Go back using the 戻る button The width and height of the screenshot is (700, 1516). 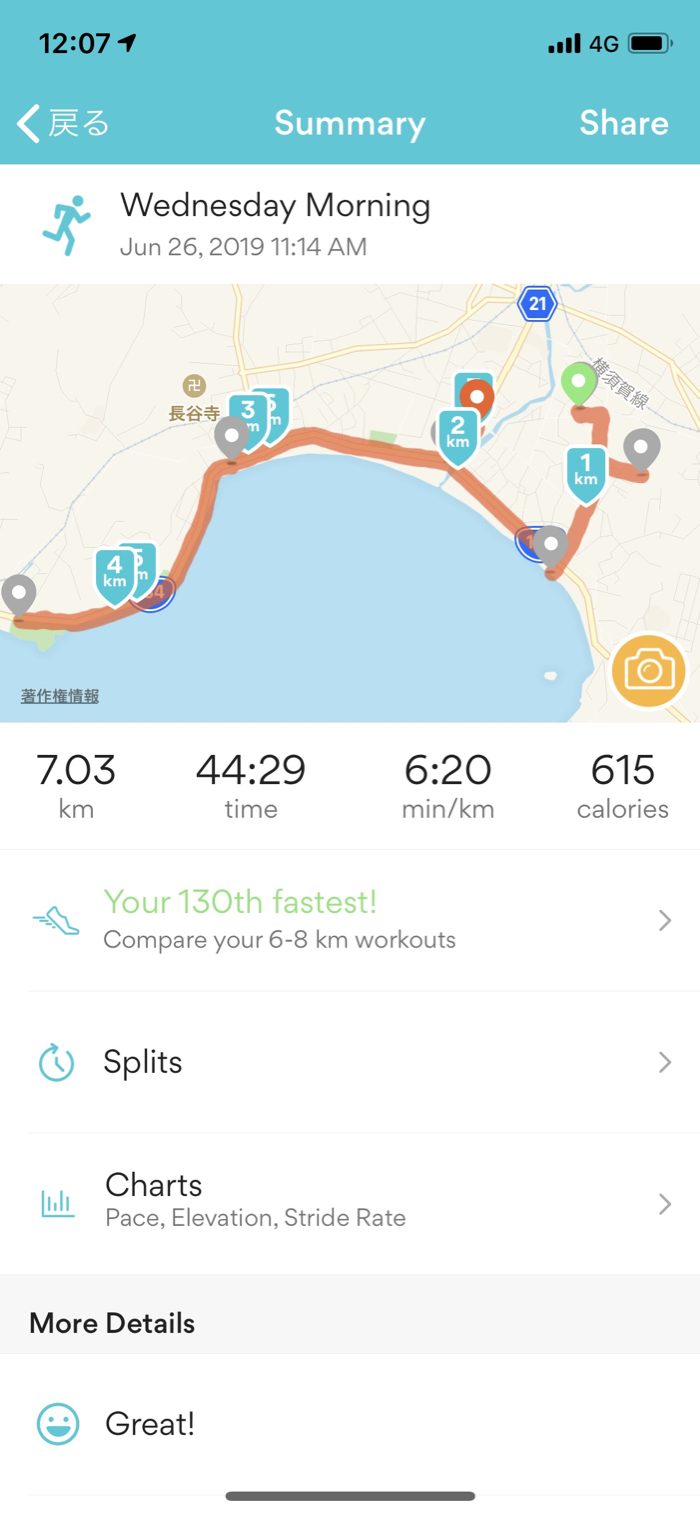(x=63, y=124)
